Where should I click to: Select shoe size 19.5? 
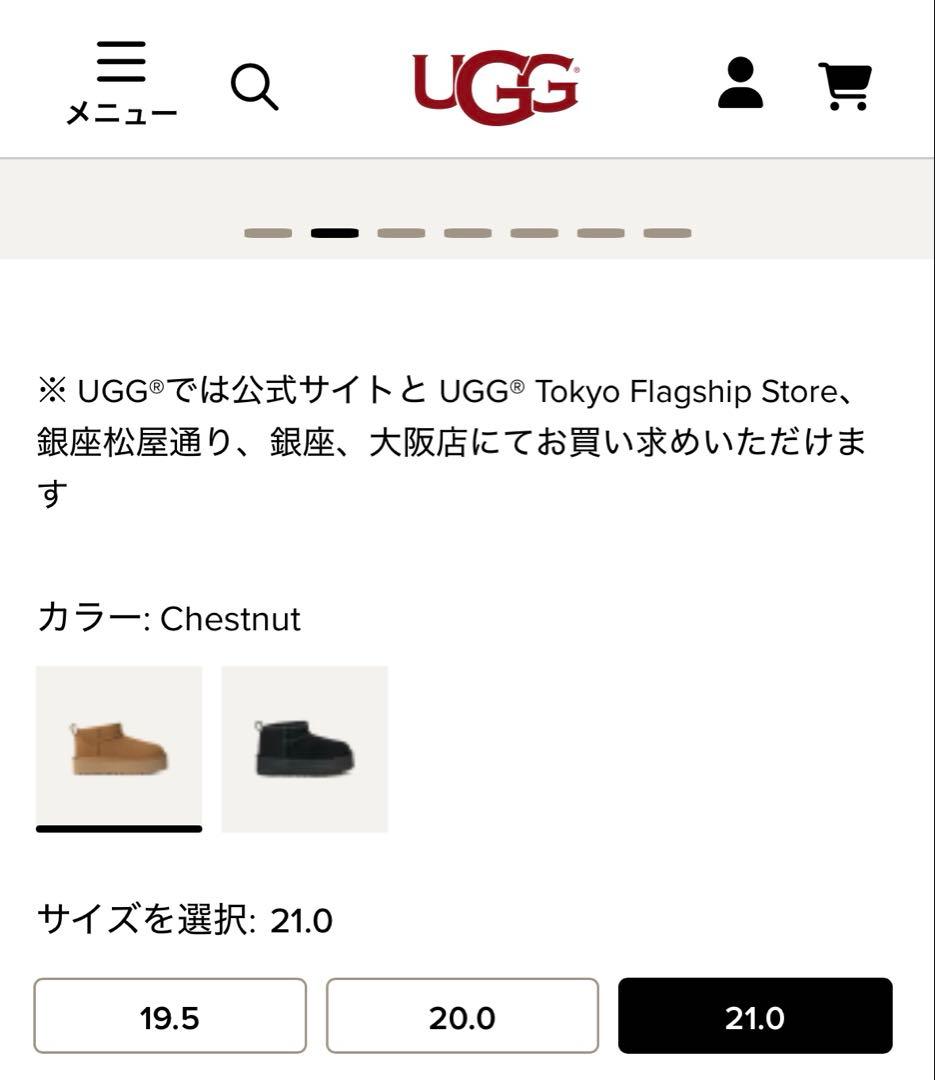coord(169,1016)
